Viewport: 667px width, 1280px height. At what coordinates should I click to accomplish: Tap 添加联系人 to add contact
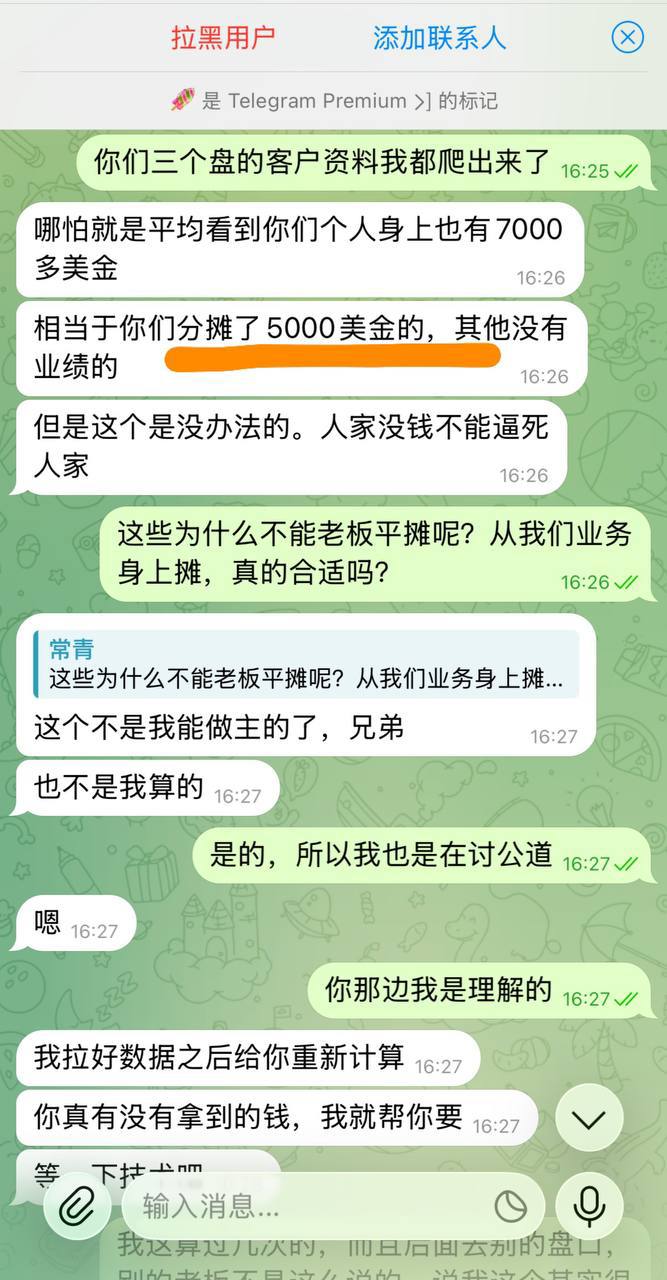(x=439, y=38)
